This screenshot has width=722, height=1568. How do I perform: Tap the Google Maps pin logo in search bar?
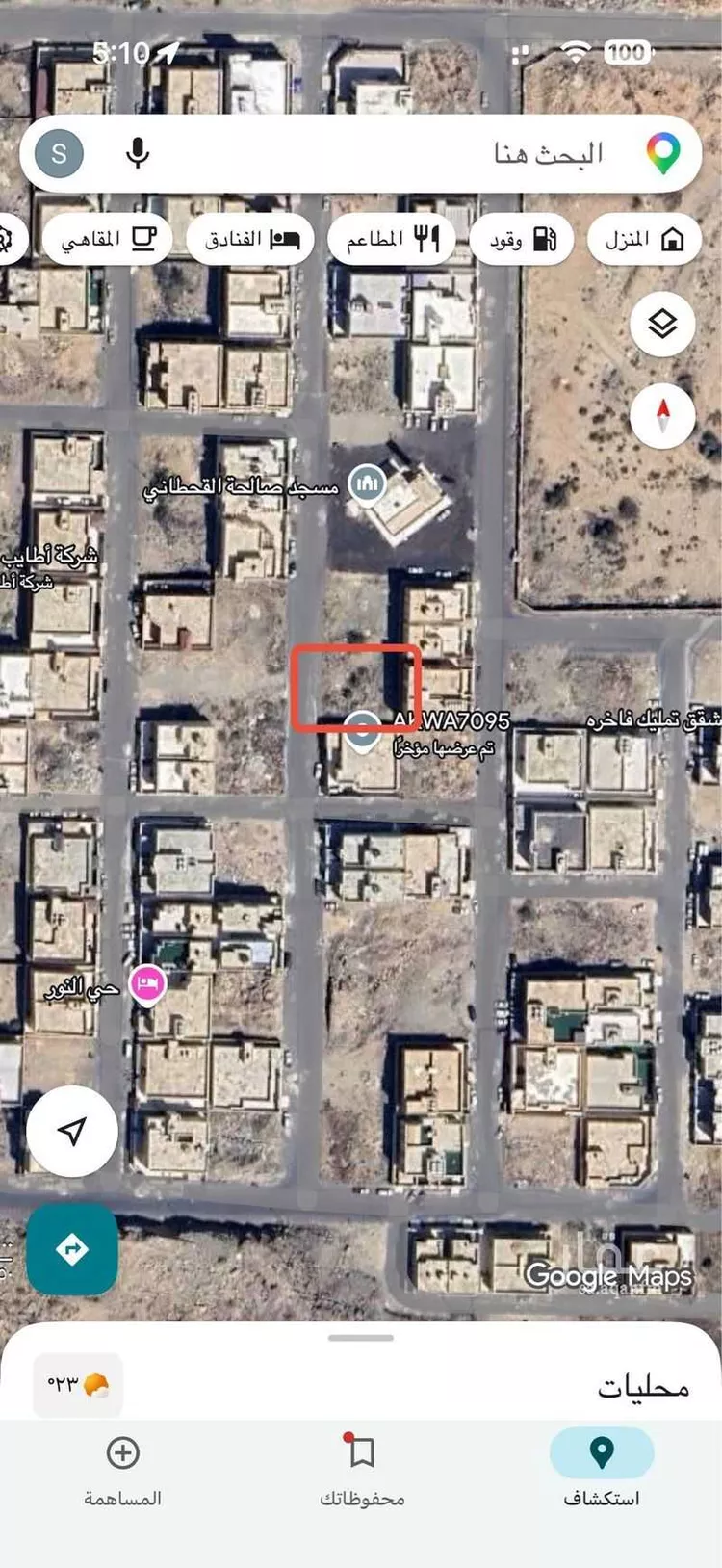coord(664,152)
